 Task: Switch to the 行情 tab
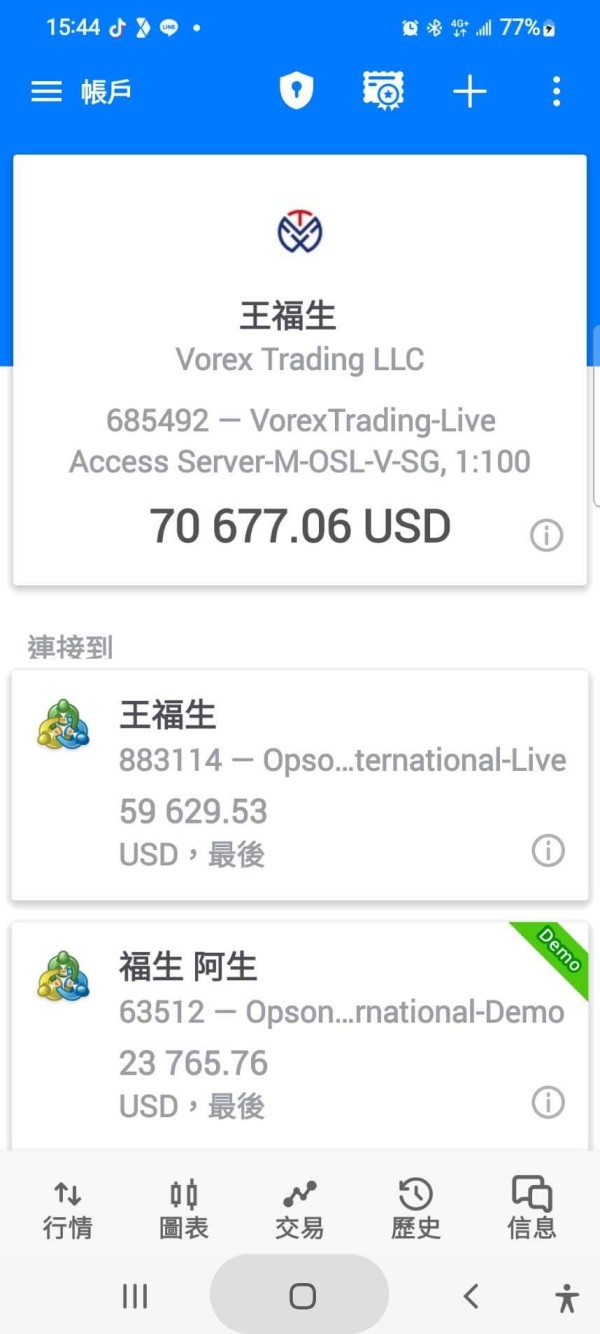(68, 1209)
